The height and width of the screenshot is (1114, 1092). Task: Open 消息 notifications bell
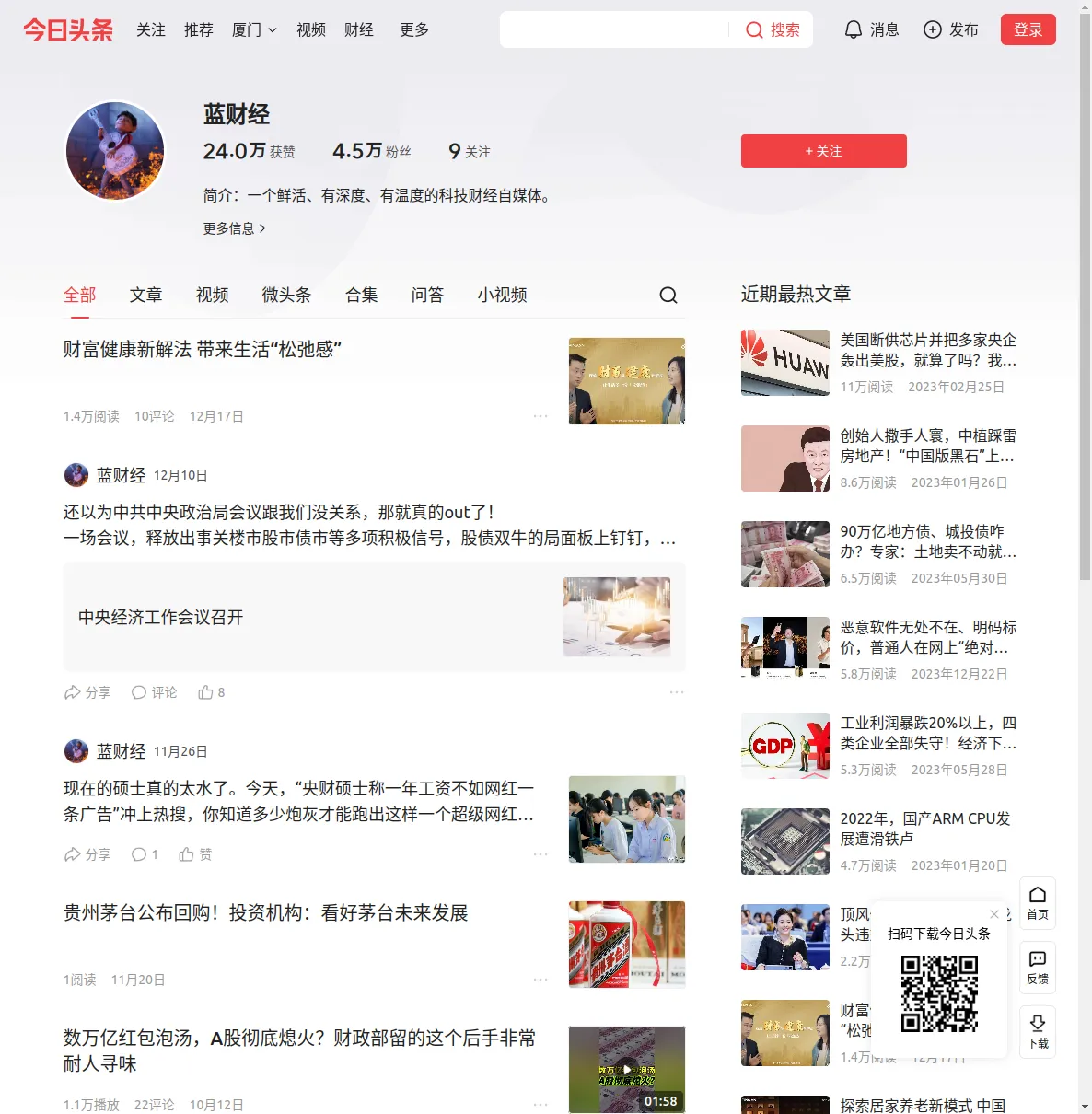tap(871, 29)
